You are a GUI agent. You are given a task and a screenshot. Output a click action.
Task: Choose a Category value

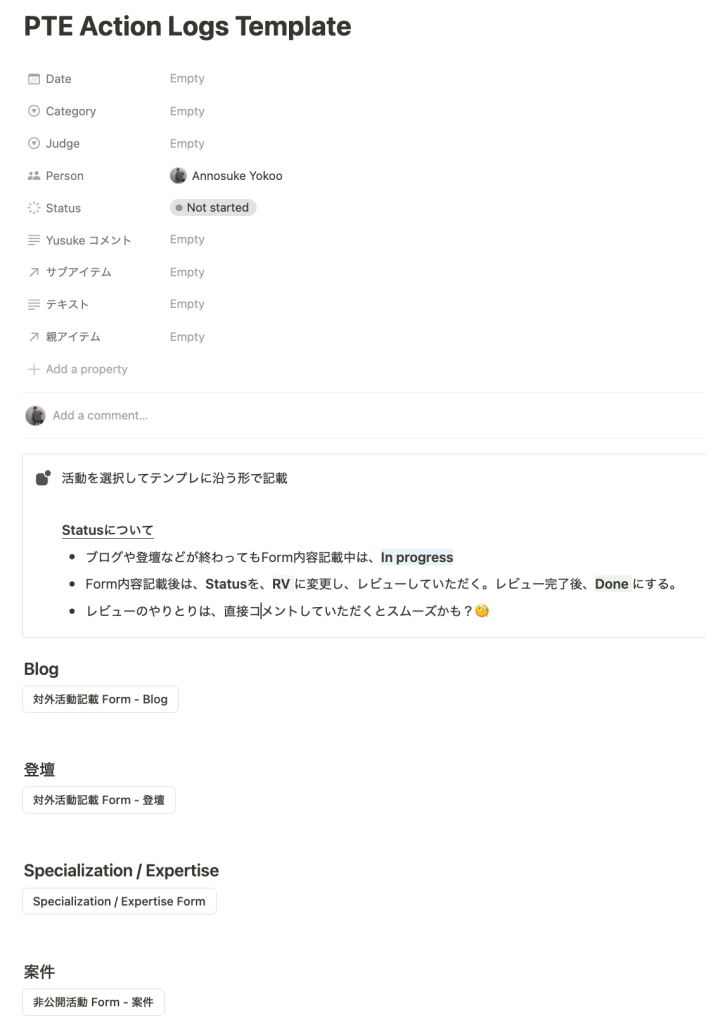point(187,111)
